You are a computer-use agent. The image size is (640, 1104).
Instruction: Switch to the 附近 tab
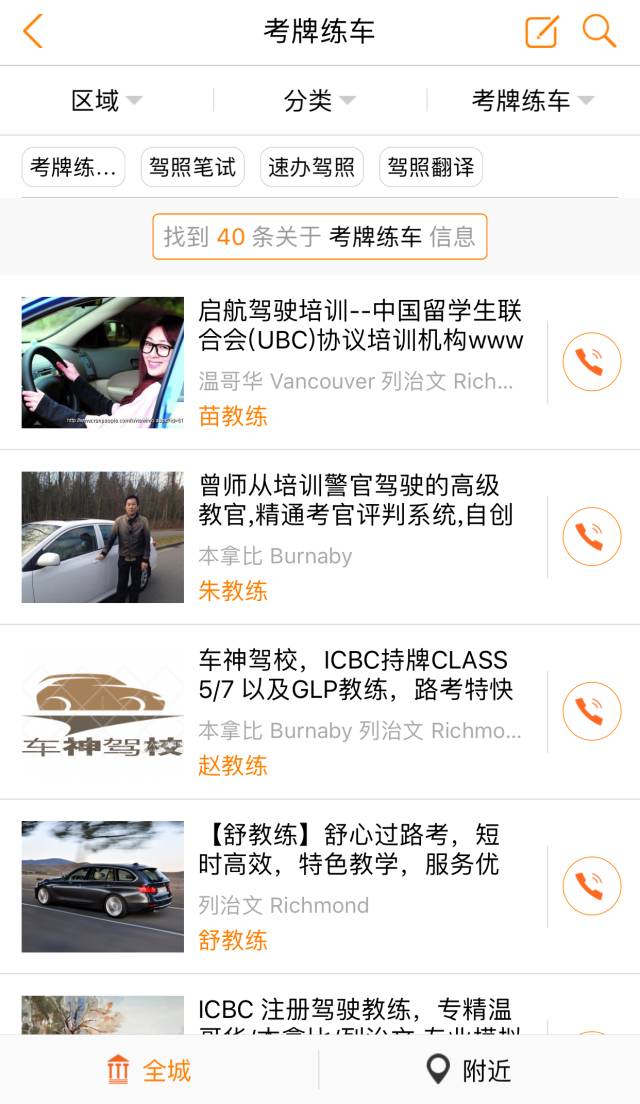coord(468,1070)
